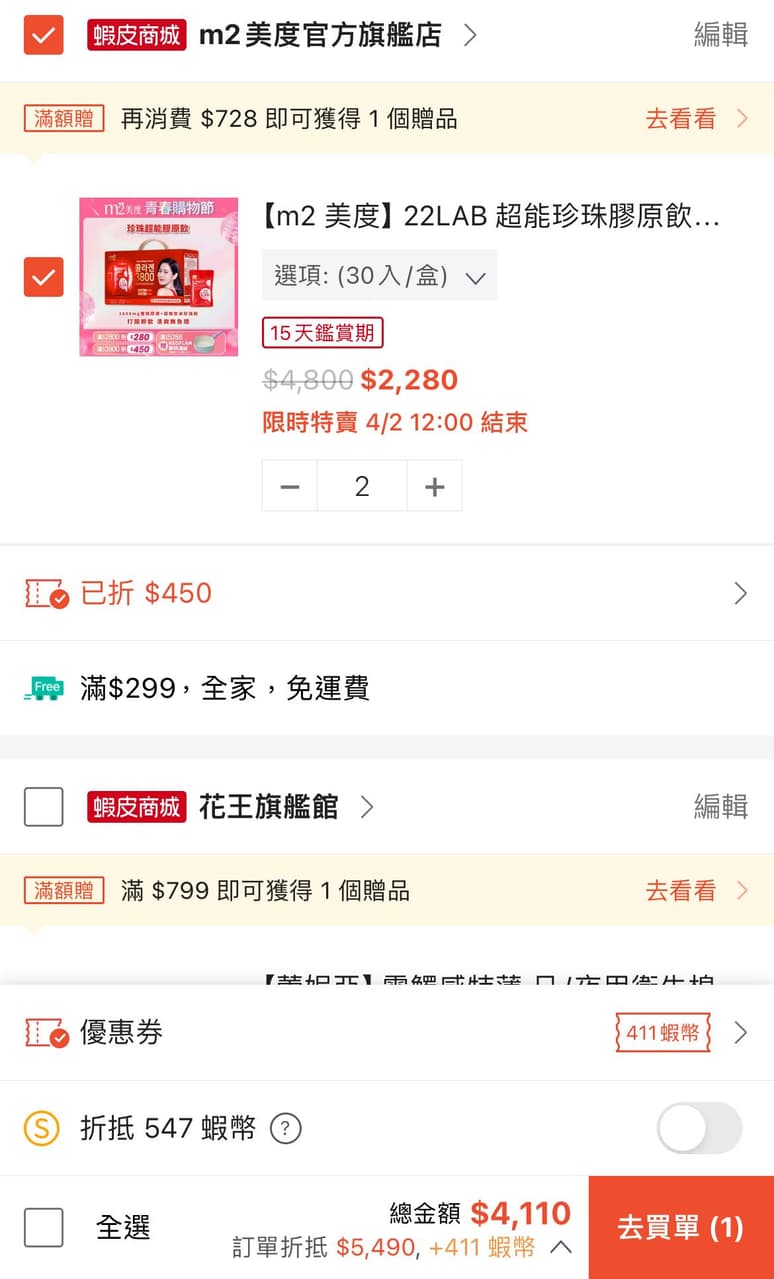This screenshot has width=774, height=1279.
Task: Increase quantity with the plus stepper
Action: 435,485
